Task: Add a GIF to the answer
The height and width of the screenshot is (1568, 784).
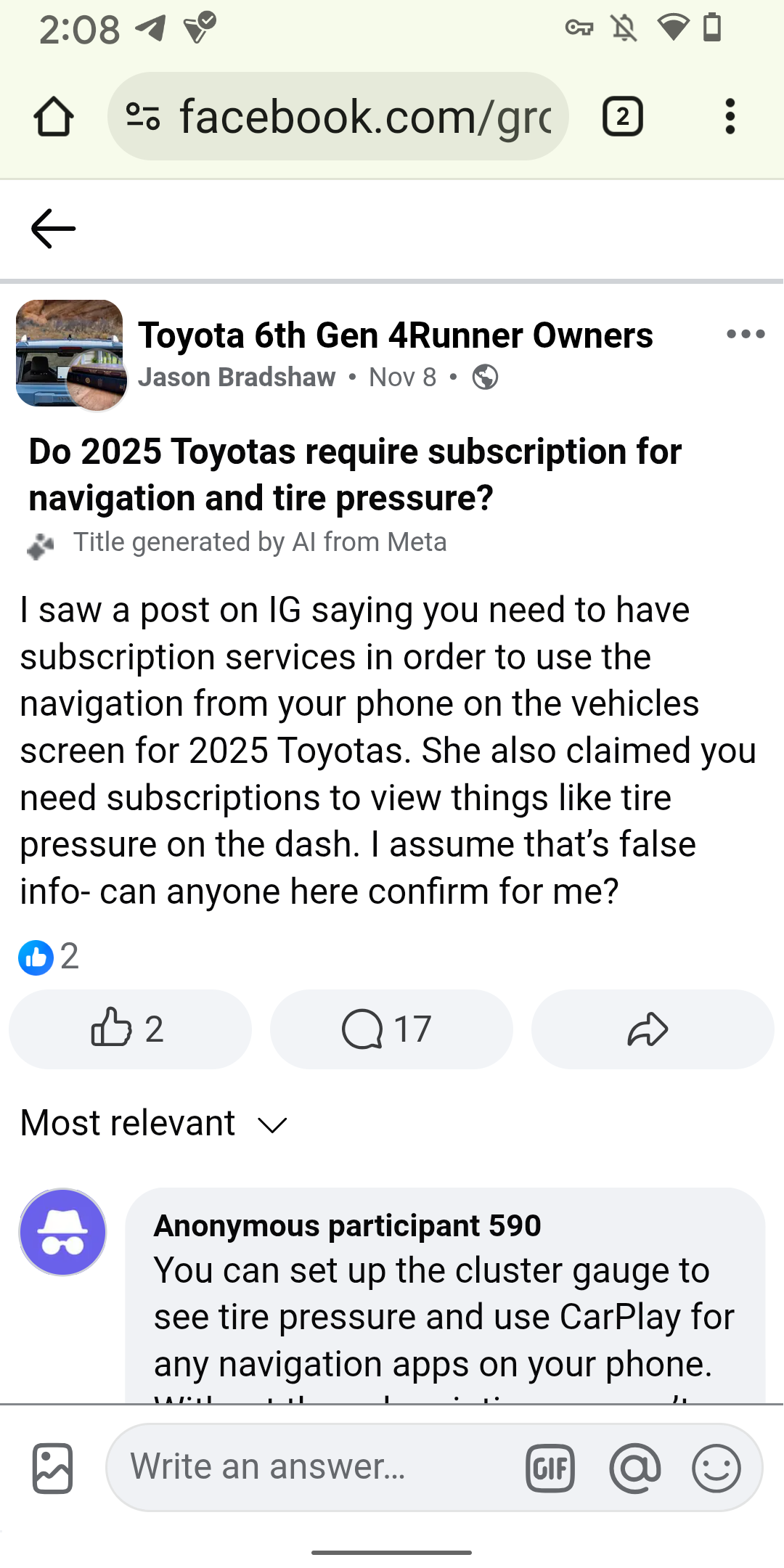Action: coord(550,1468)
